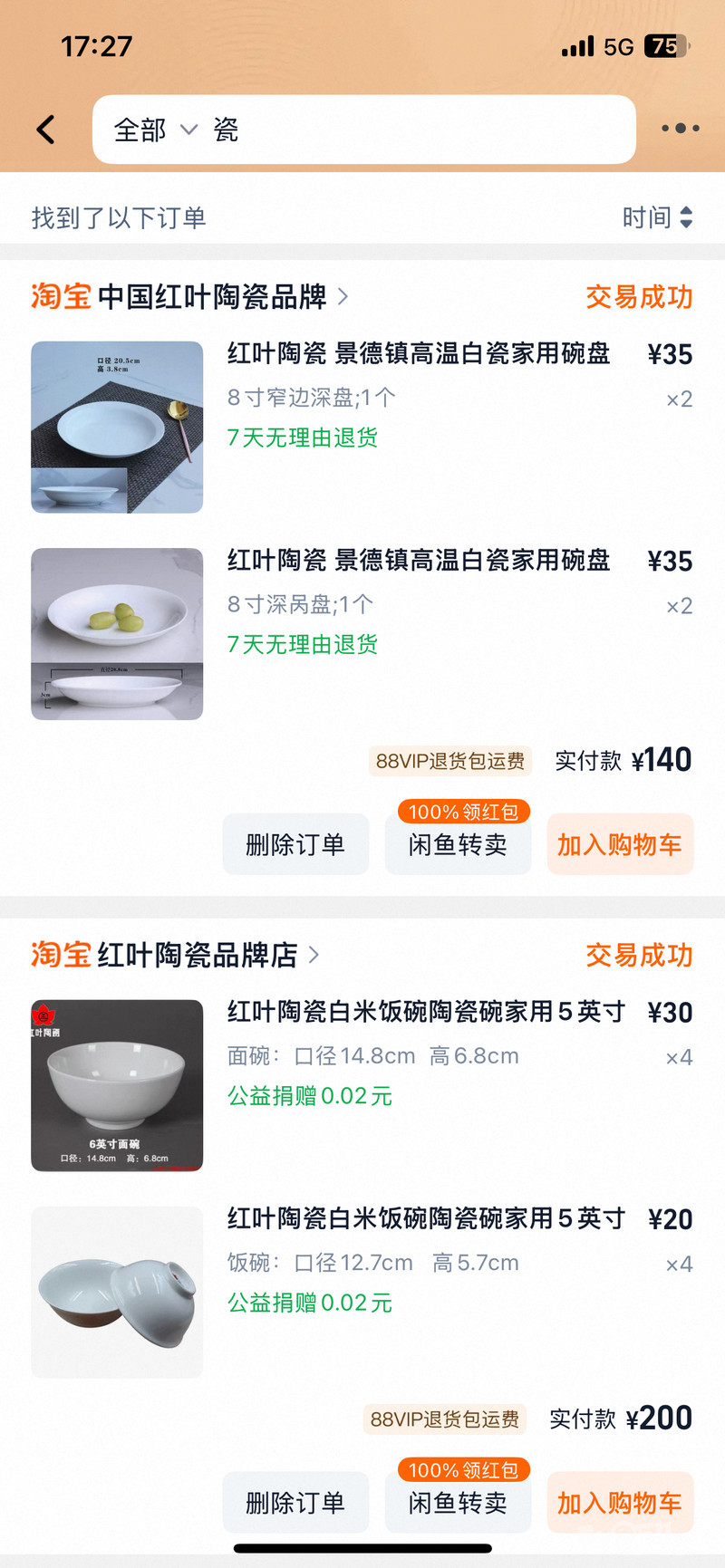This screenshot has width=725, height=1568.
Task: Open the three-dot more menu
Action: tap(680, 129)
